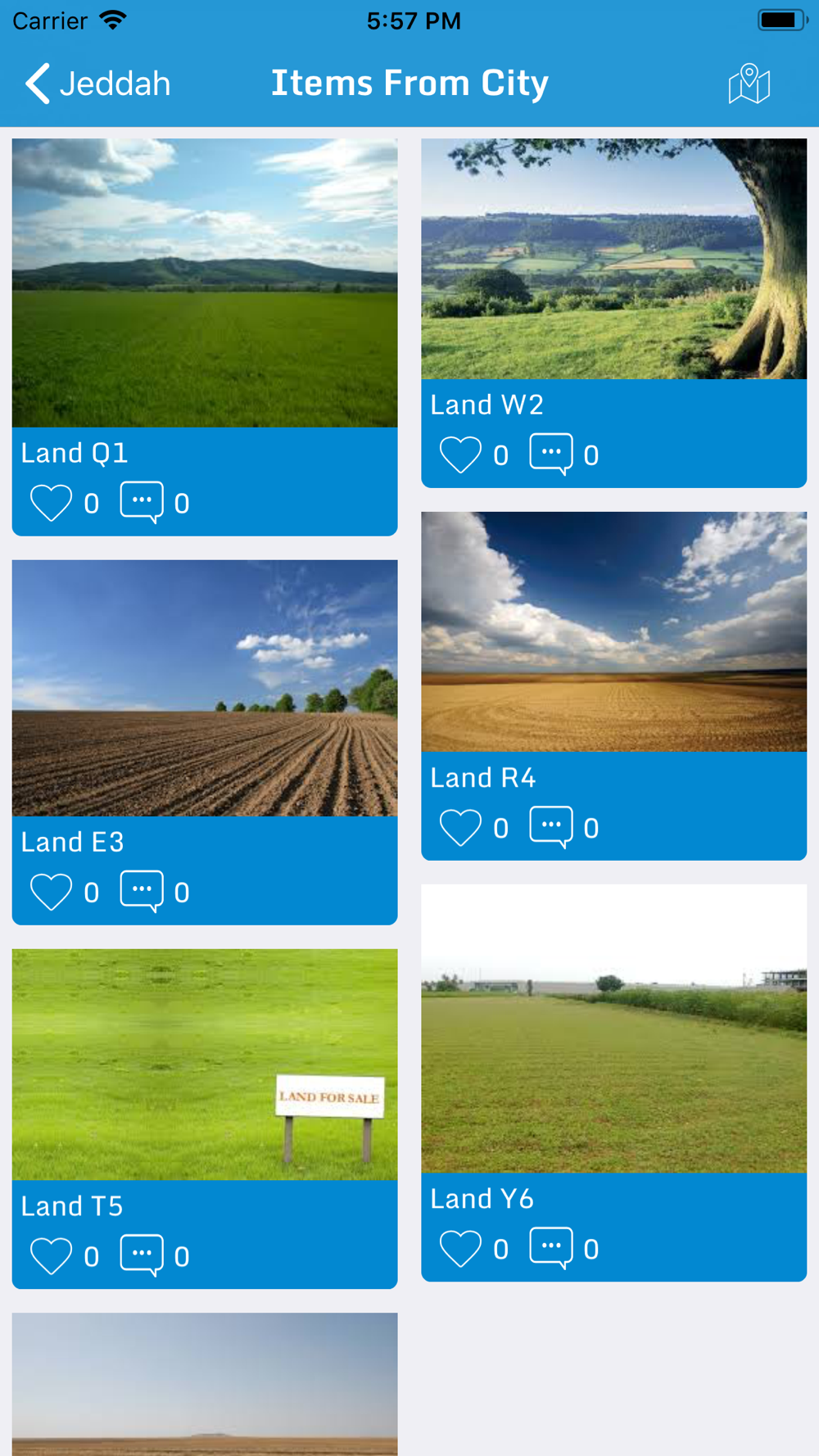Image resolution: width=819 pixels, height=1456 pixels.
Task: Open the Land E3 listing photo
Action: coord(205,688)
